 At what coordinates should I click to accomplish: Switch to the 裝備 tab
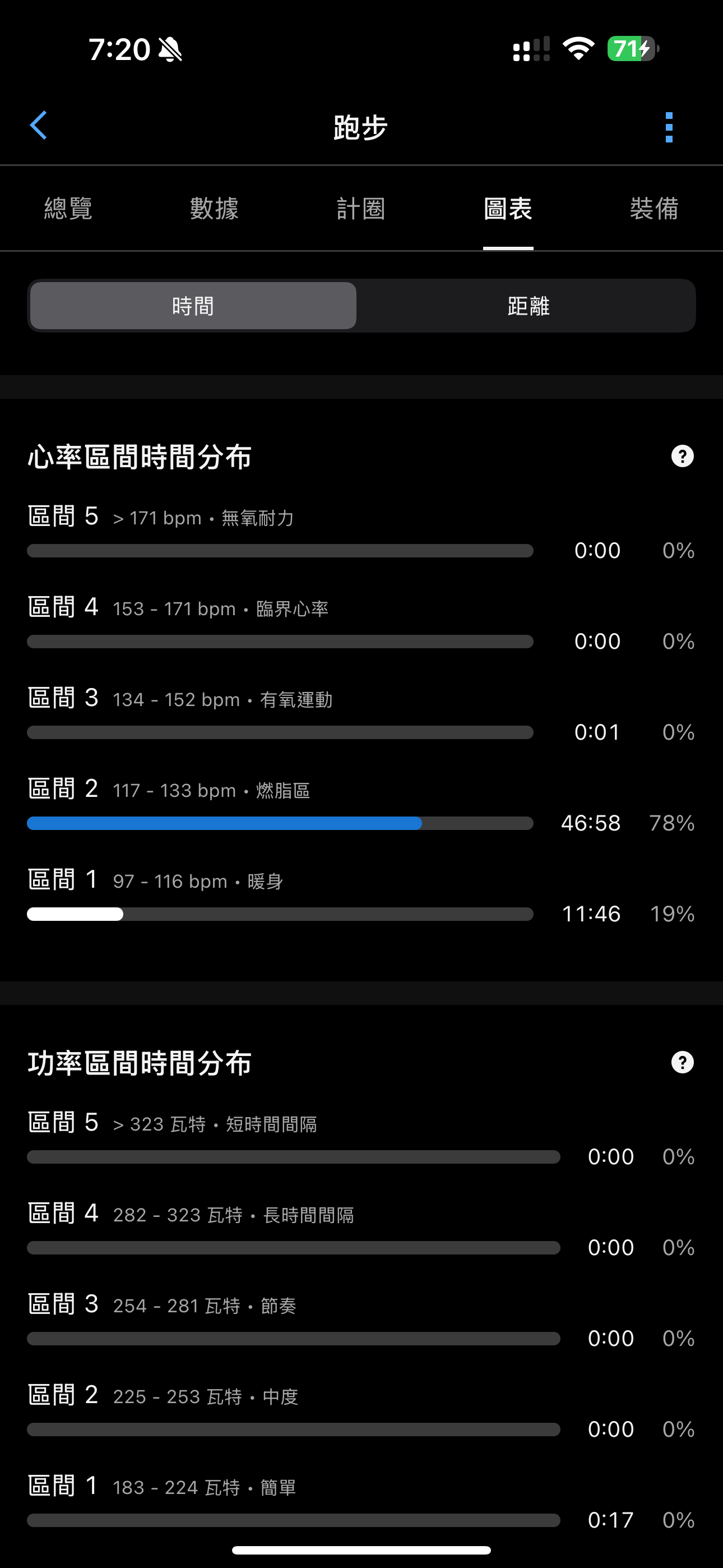tap(654, 209)
